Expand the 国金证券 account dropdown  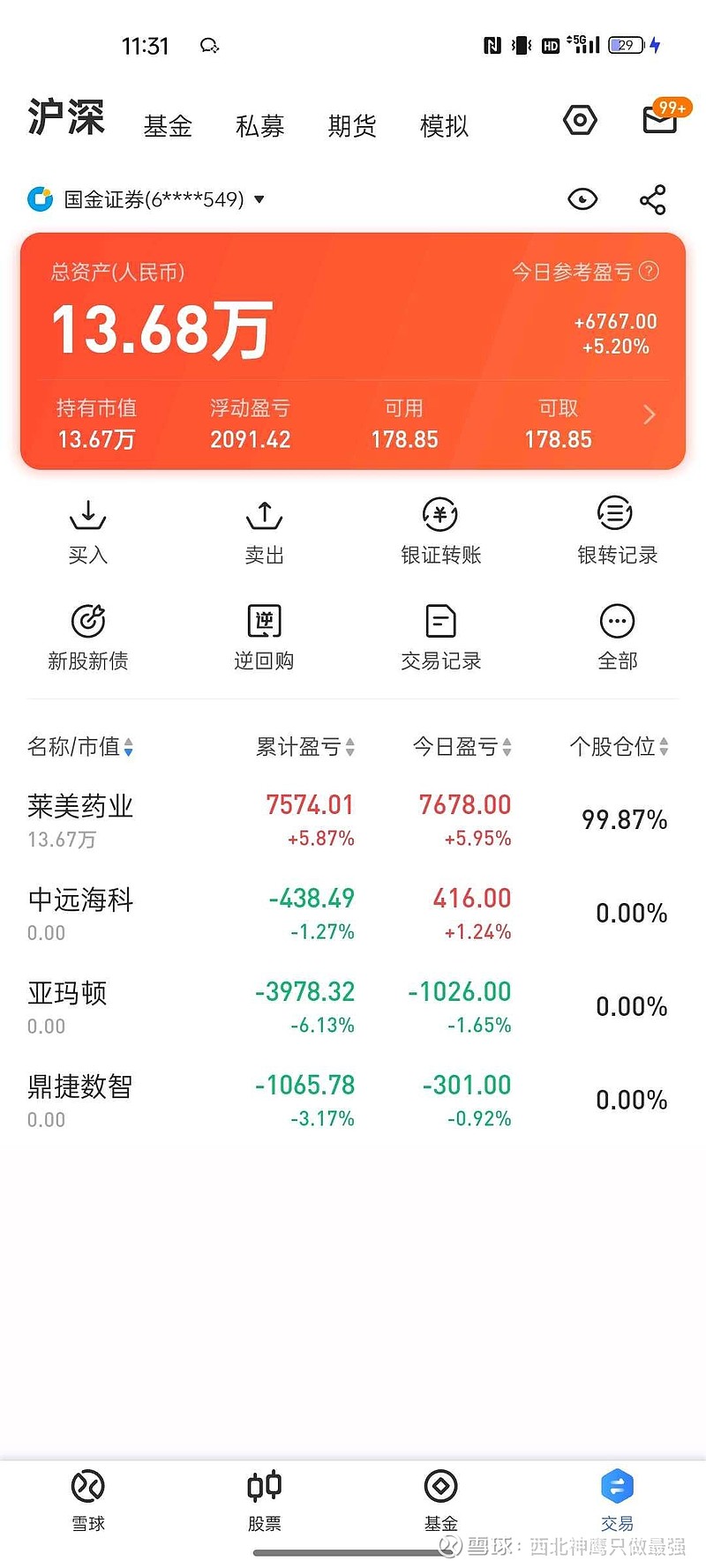click(x=146, y=199)
